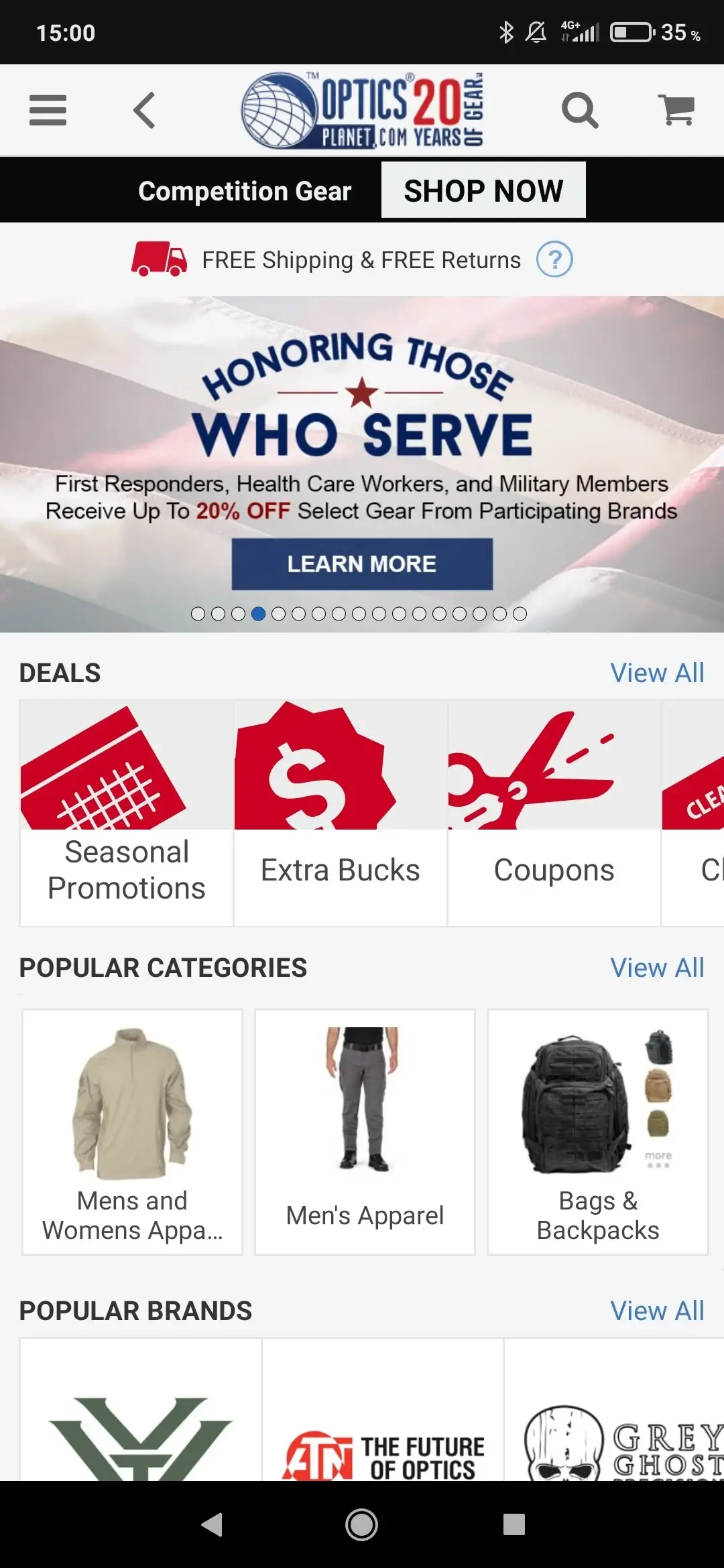
Task: Tap Shop Now for Competition Gear
Action: [x=483, y=190]
